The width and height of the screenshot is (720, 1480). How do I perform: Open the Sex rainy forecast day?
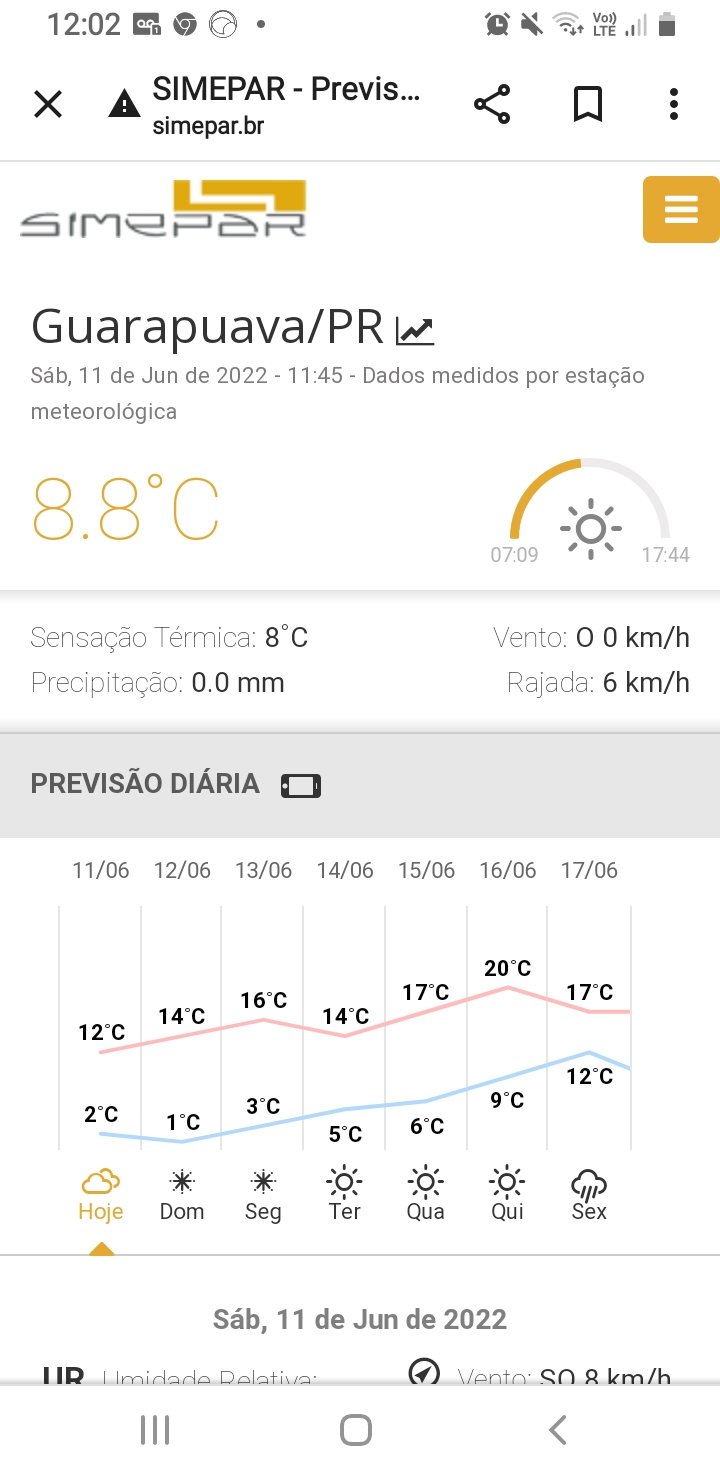tap(589, 1196)
